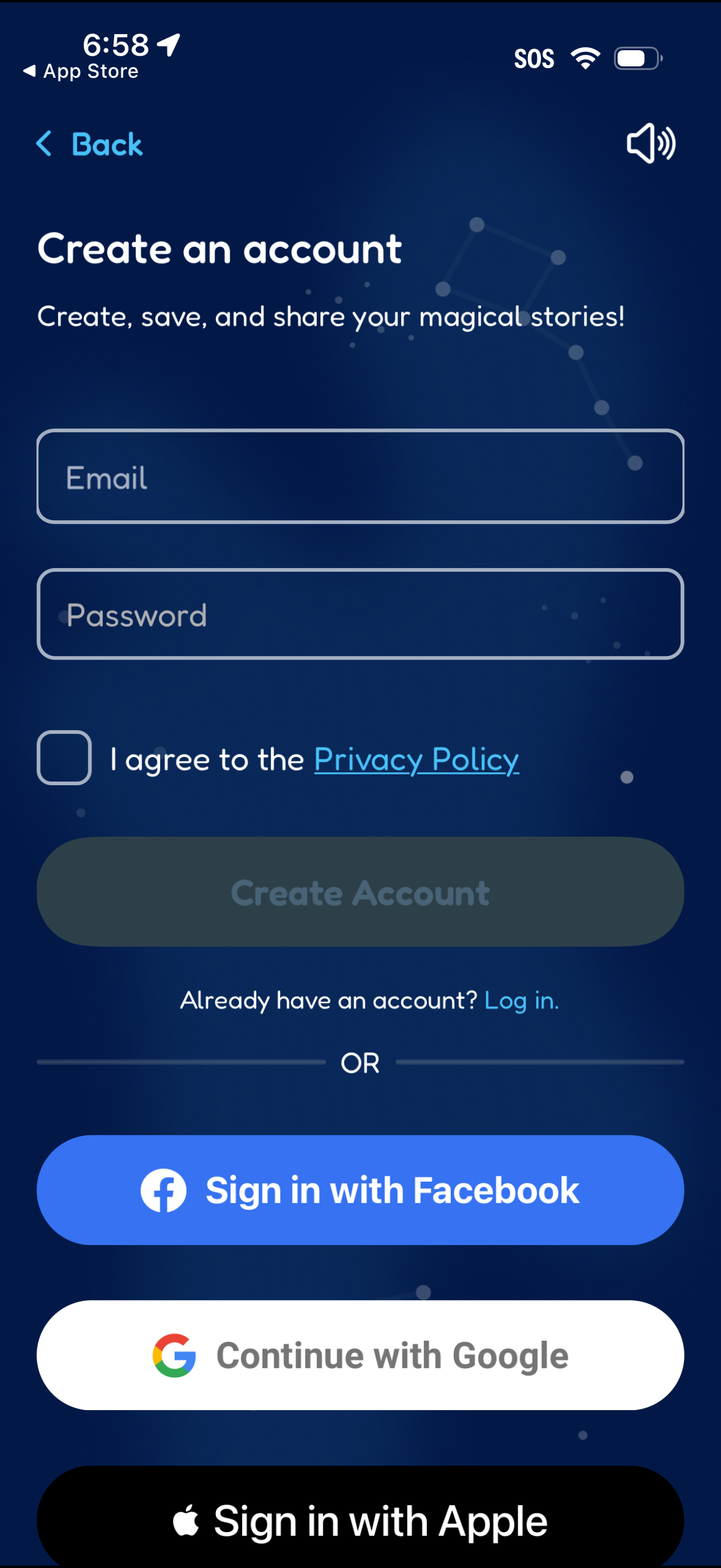Click the Log in link
This screenshot has height=1568, width=721.
click(521, 1000)
